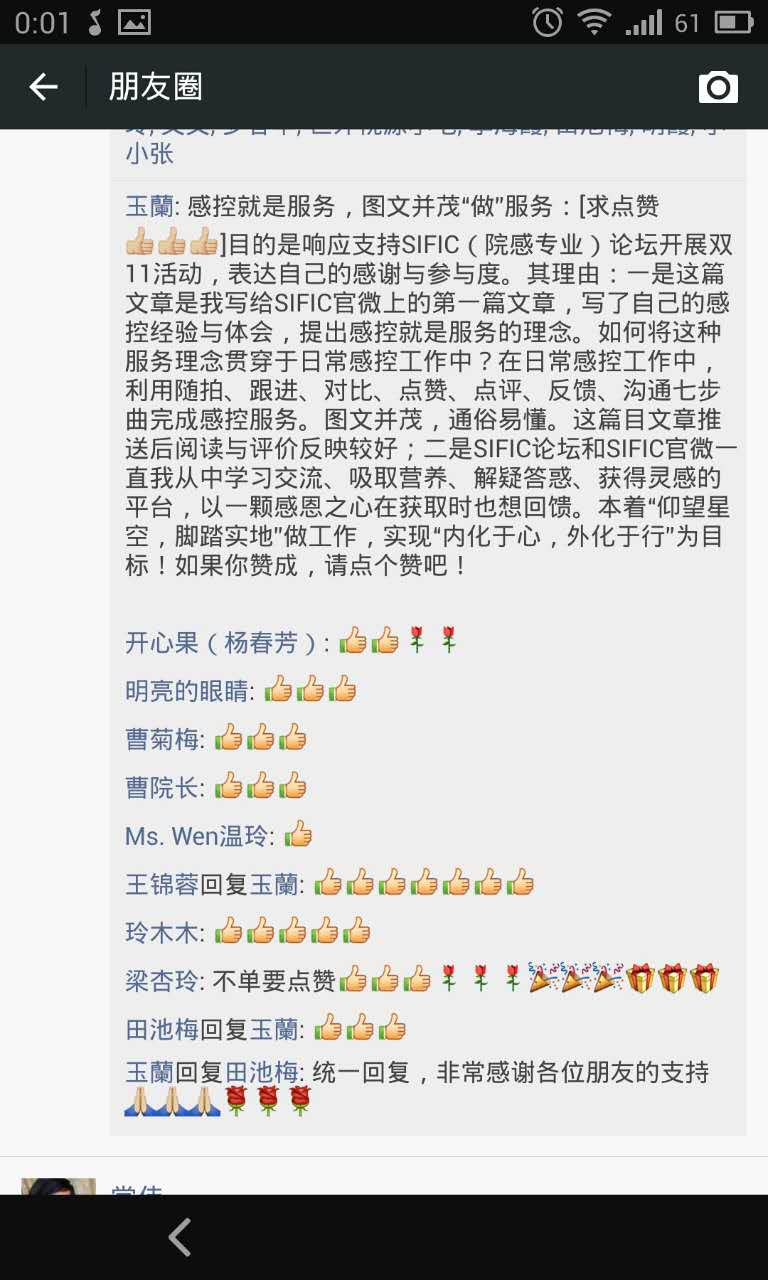Tap the system back button
768x1280 pixels.
pos(180,1237)
